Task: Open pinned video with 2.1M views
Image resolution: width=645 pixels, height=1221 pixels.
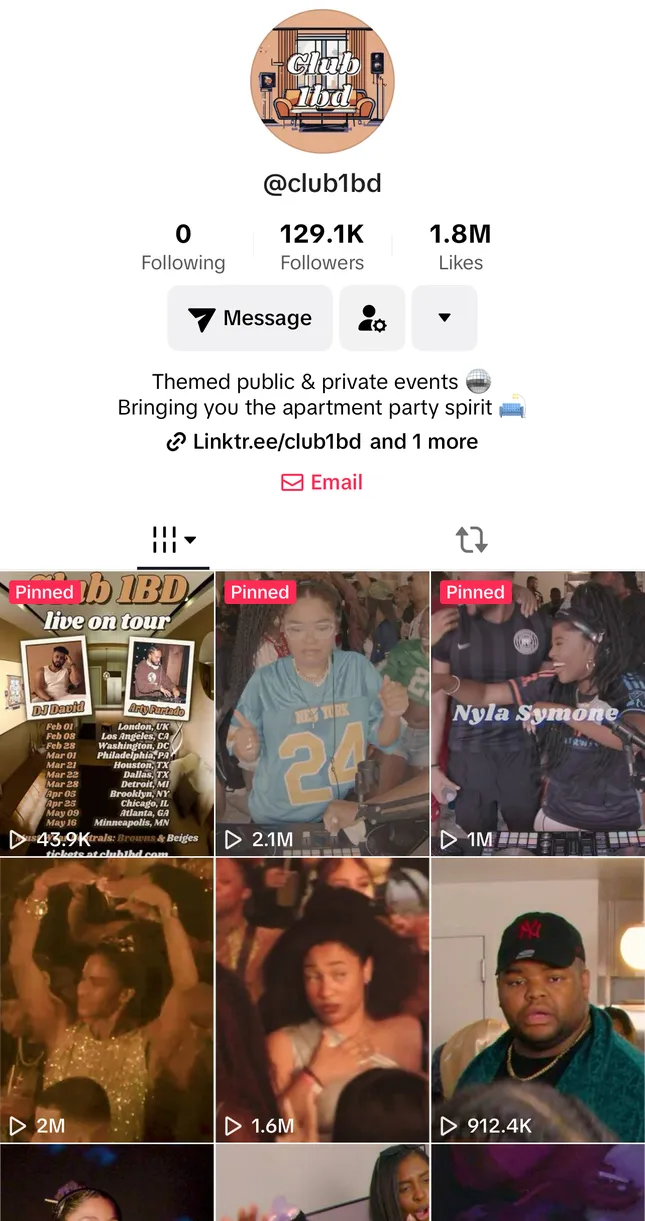Action: tap(322, 714)
